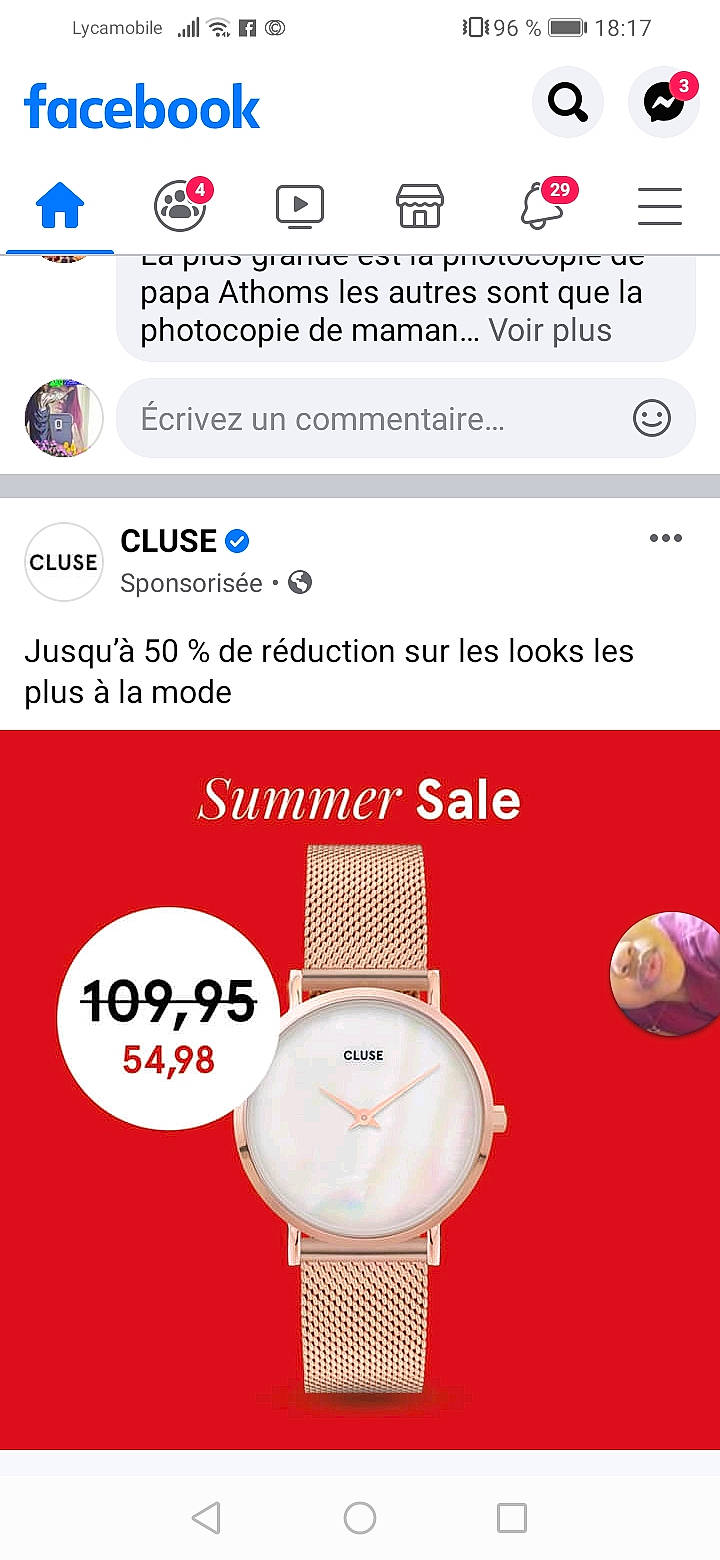Switch to the Home feed tab
This screenshot has width=720, height=1560.
(60, 208)
